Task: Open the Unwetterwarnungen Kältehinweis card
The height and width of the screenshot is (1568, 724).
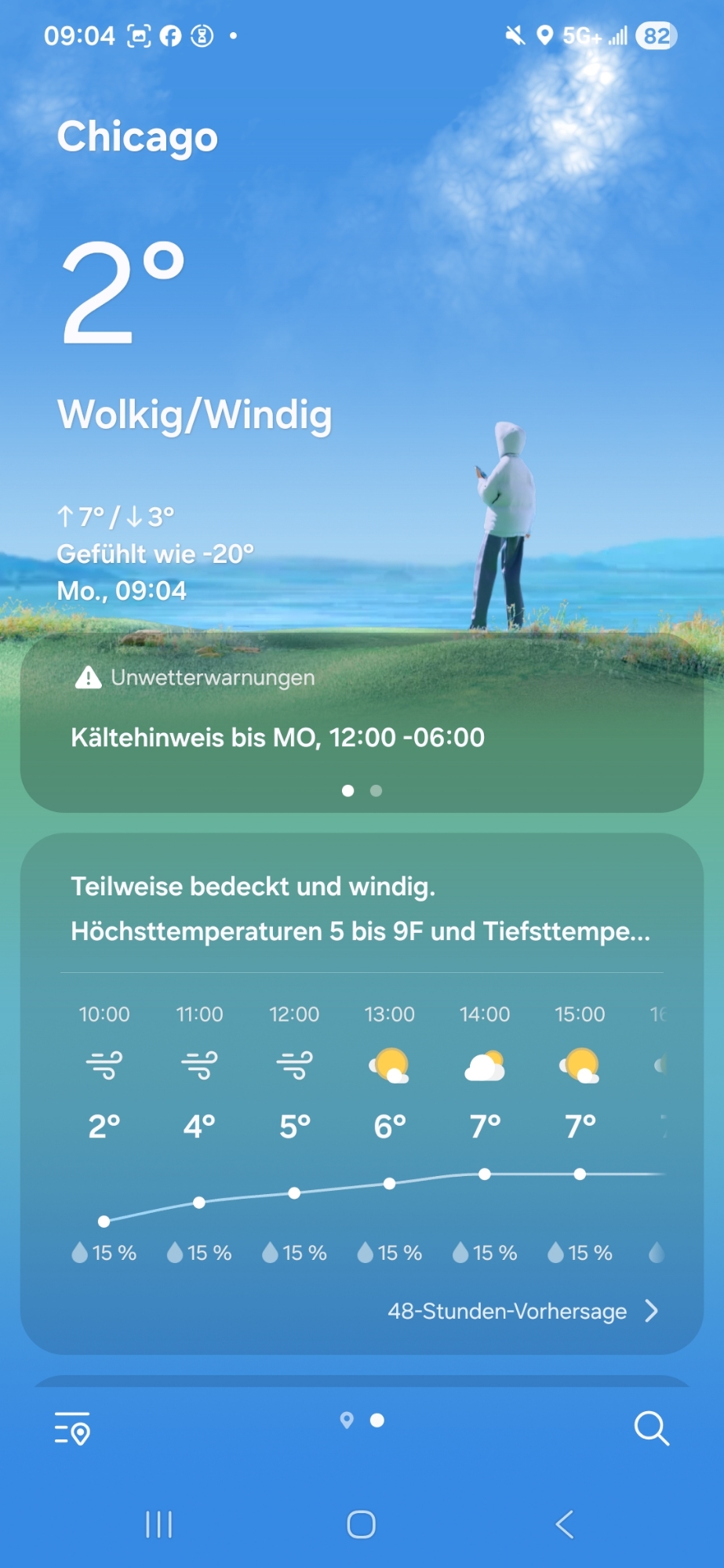Action: [278, 737]
